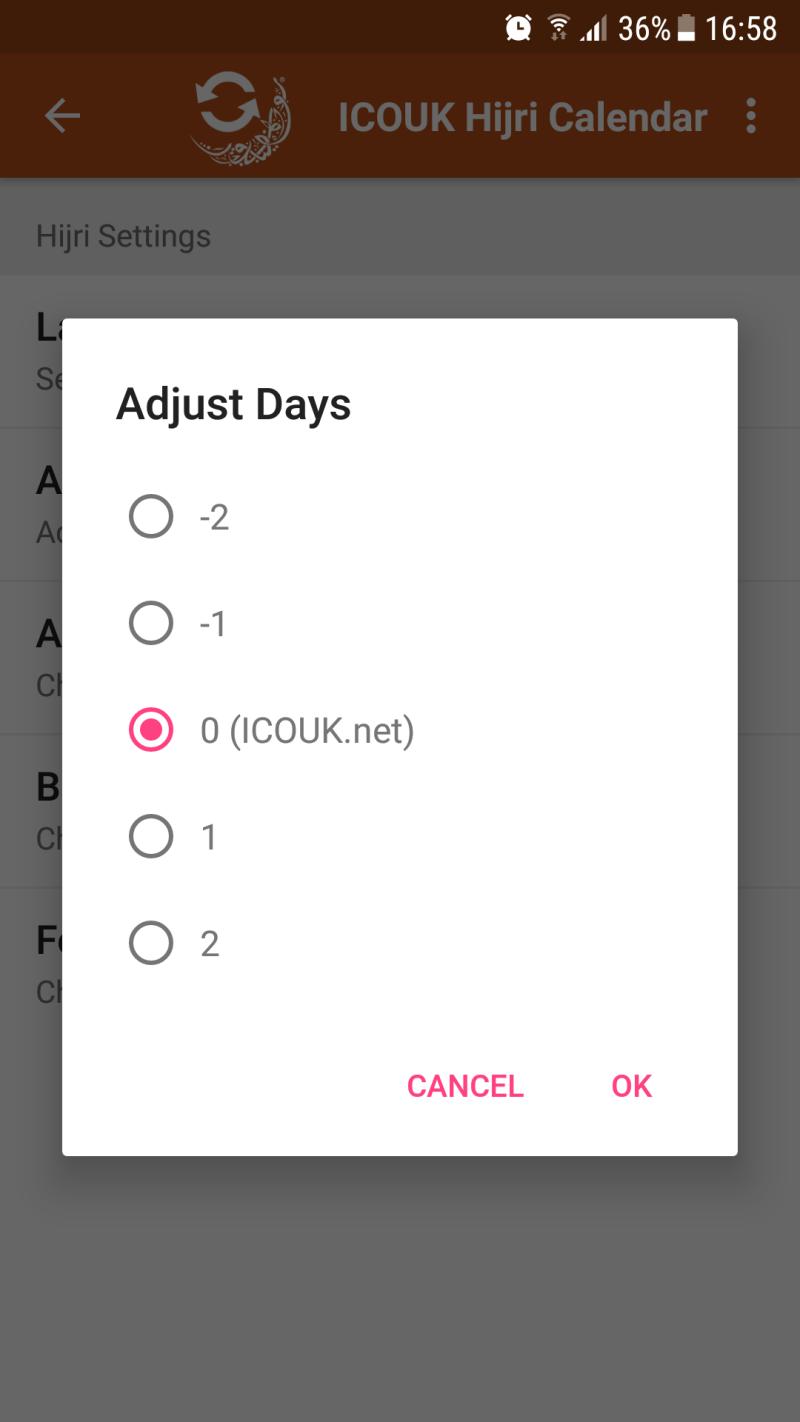Screen dimensions: 800x1422
Task: Click the Wi-Fi status icon
Action: pos(557,27)
